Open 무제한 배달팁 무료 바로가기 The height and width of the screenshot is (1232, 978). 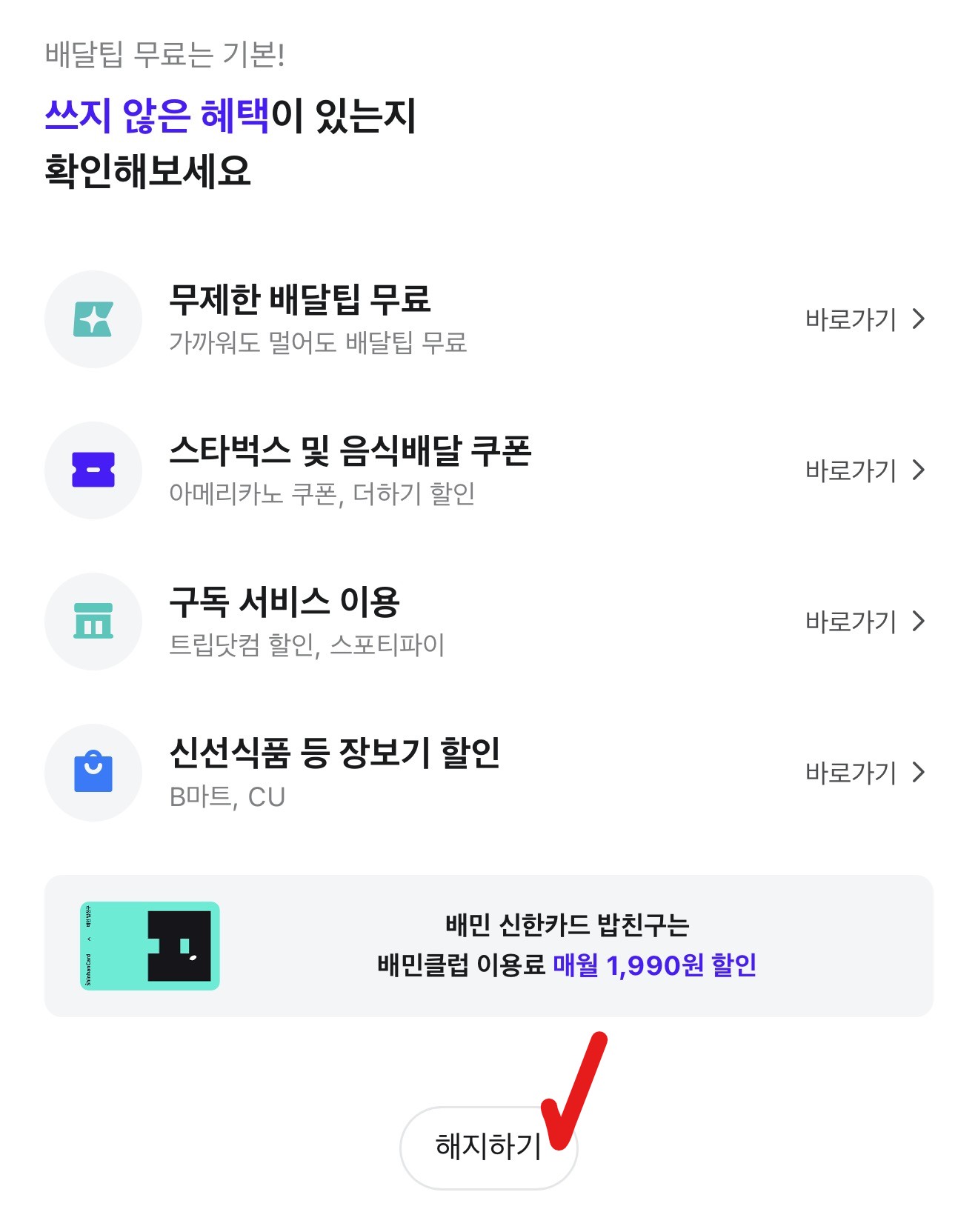[865, 319]
